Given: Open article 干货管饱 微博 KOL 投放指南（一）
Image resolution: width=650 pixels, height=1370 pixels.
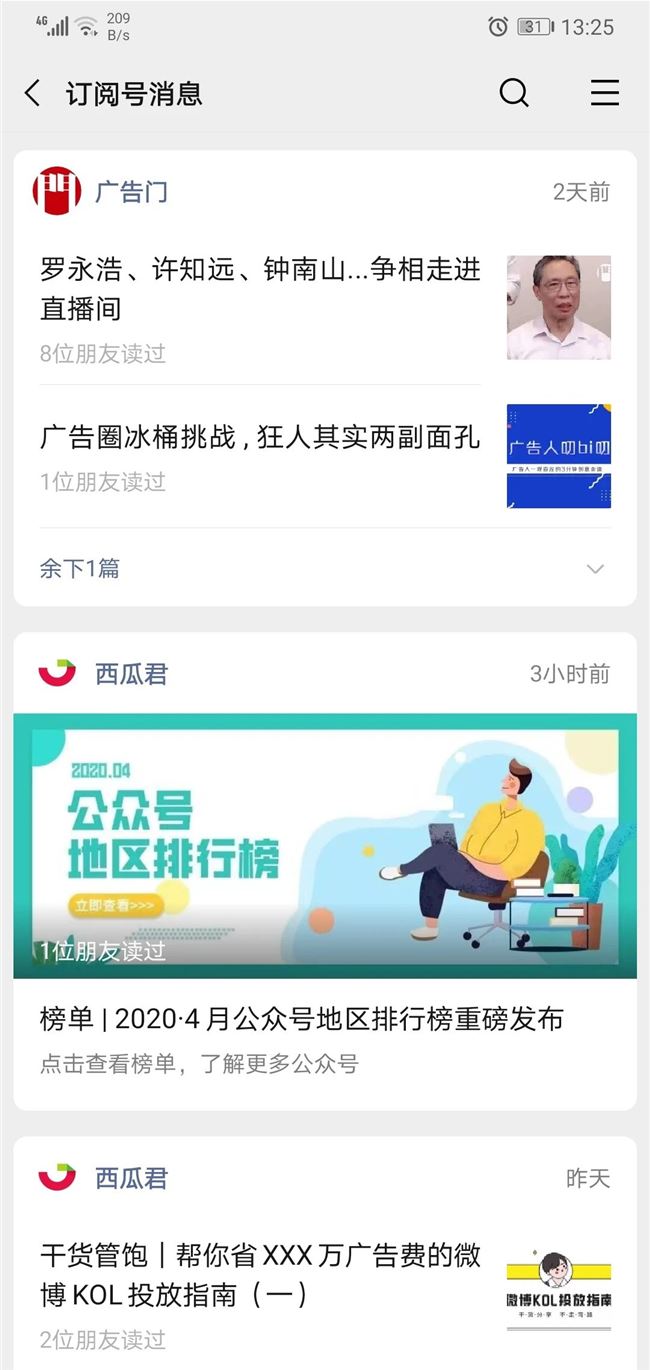Looking at the screenshot, I should (260, 1275).
